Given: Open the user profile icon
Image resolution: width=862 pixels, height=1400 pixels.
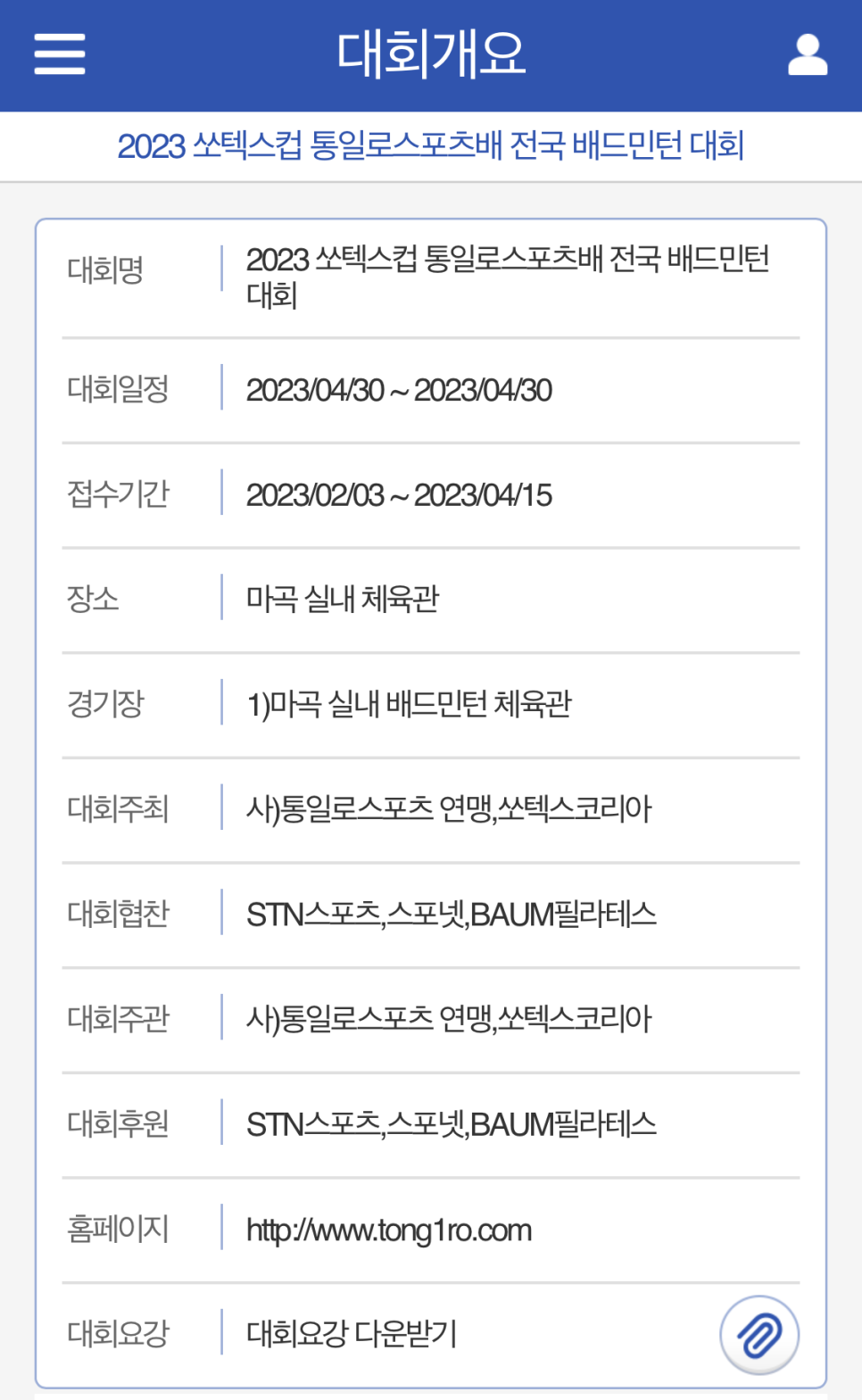Looking at the screenshot, I should (808, 54).
